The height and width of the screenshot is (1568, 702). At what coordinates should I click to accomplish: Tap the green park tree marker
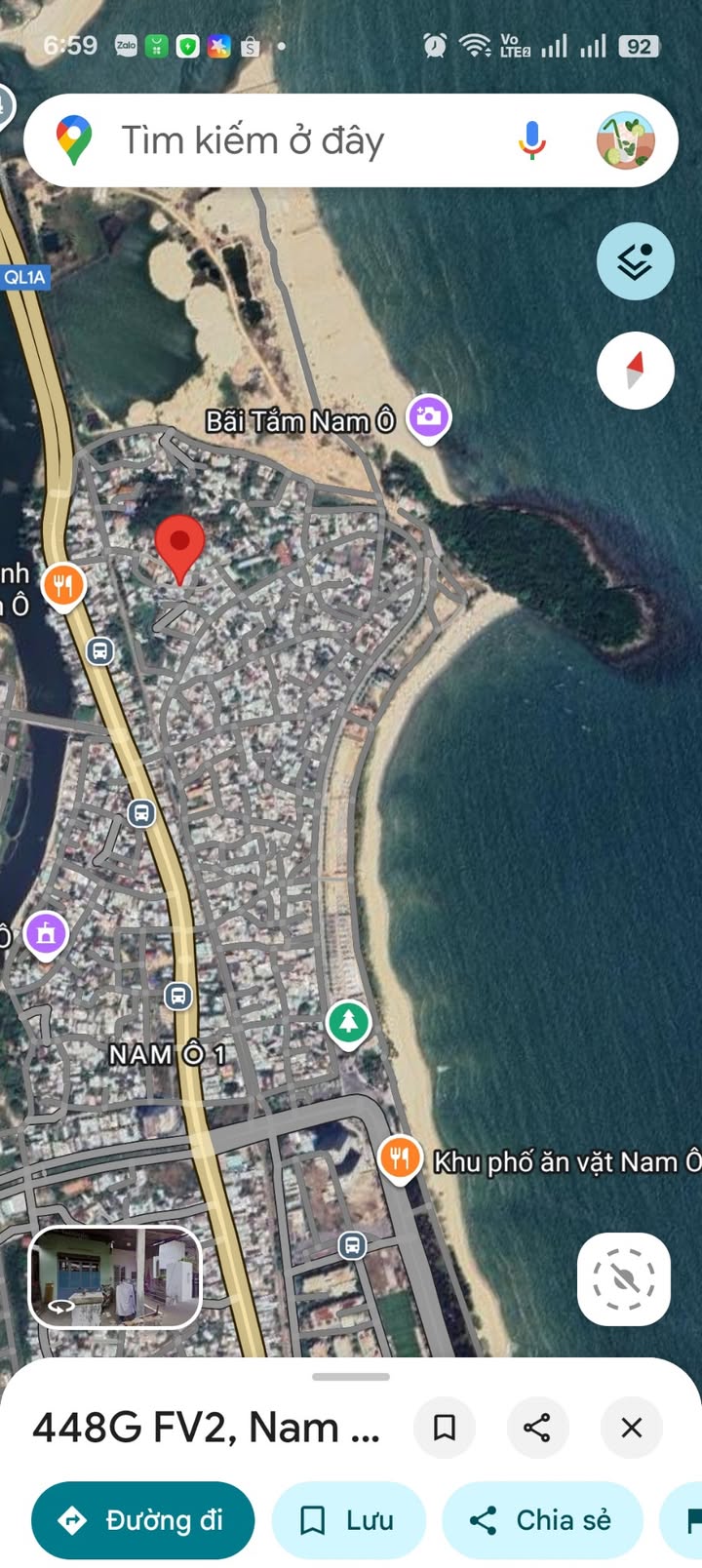click(x=348, y=1024)
